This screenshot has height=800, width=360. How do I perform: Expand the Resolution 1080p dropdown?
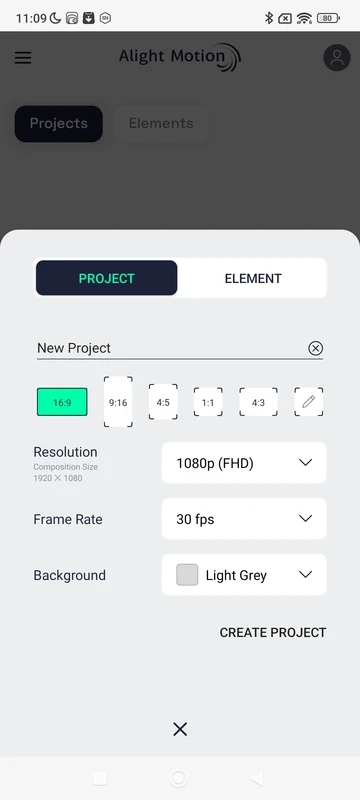(244, 463)
